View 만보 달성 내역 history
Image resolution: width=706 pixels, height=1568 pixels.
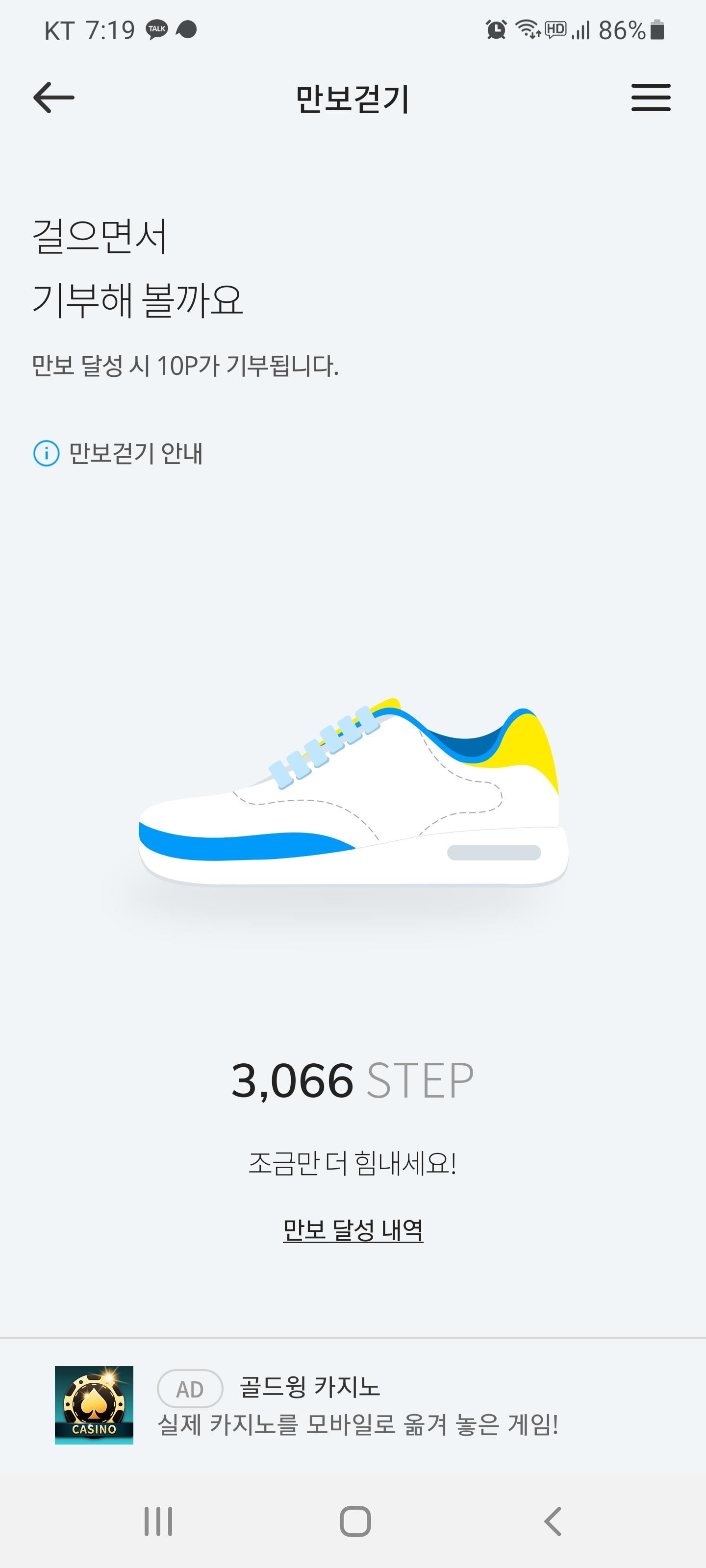click(353, 1230)
